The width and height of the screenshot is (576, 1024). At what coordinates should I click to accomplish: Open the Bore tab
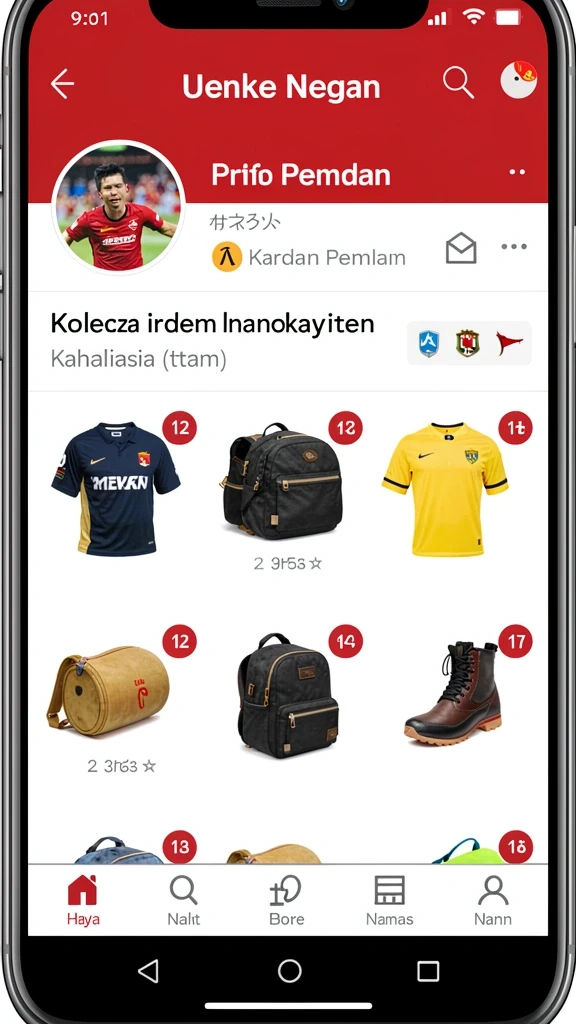click(x=287, y=900)
